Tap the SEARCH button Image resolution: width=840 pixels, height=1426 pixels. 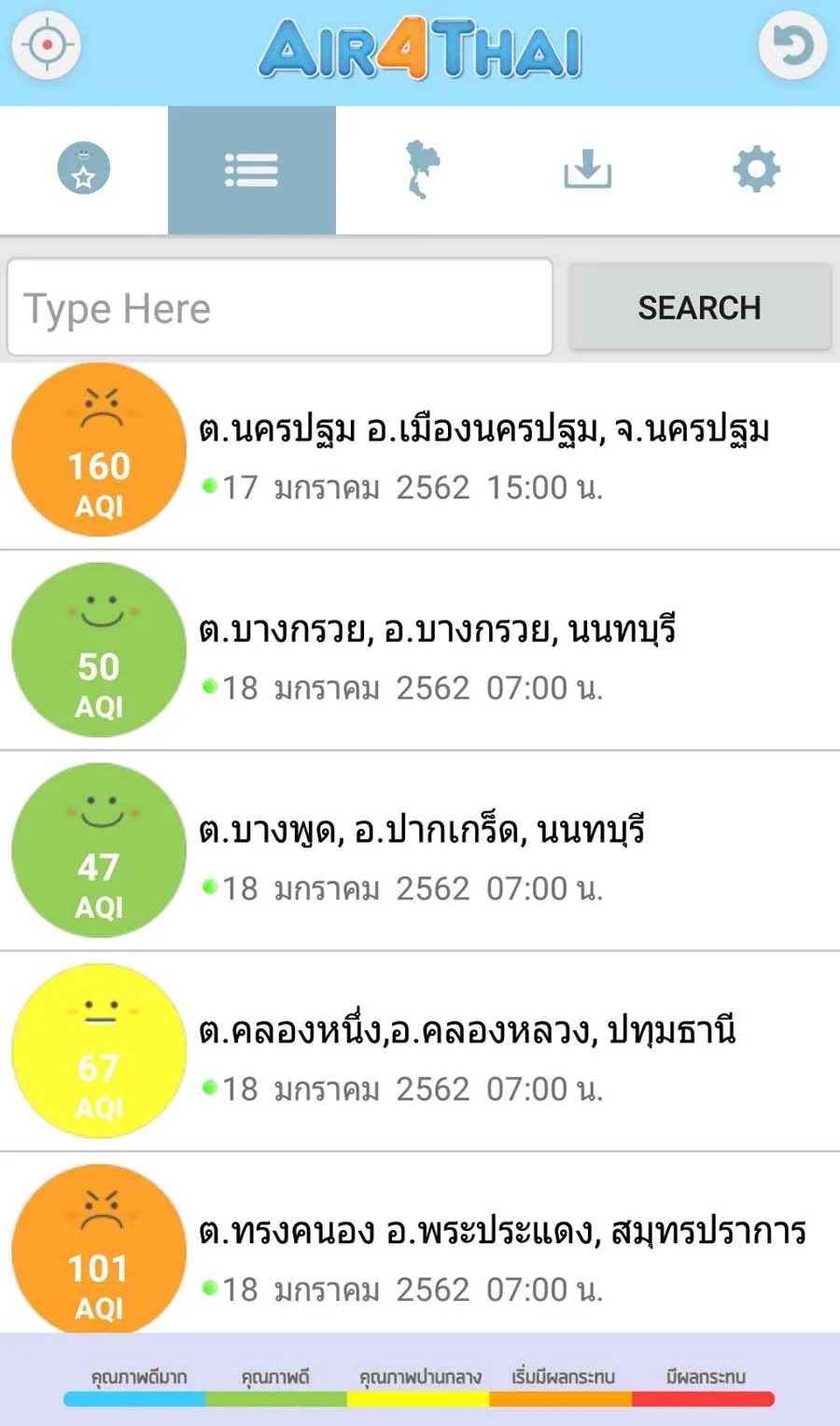699,307
